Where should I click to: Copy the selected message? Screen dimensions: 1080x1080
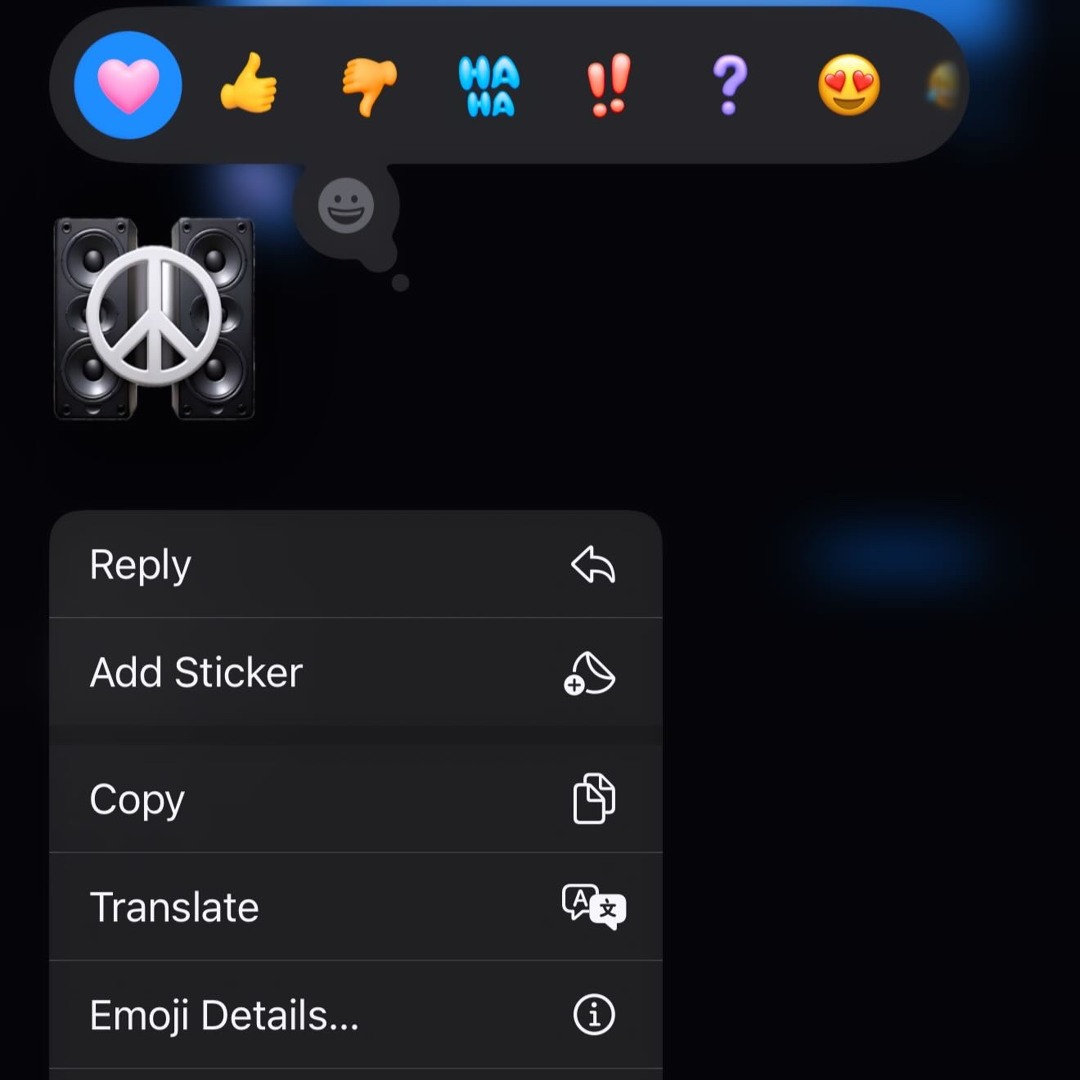[x=355, y=799]
